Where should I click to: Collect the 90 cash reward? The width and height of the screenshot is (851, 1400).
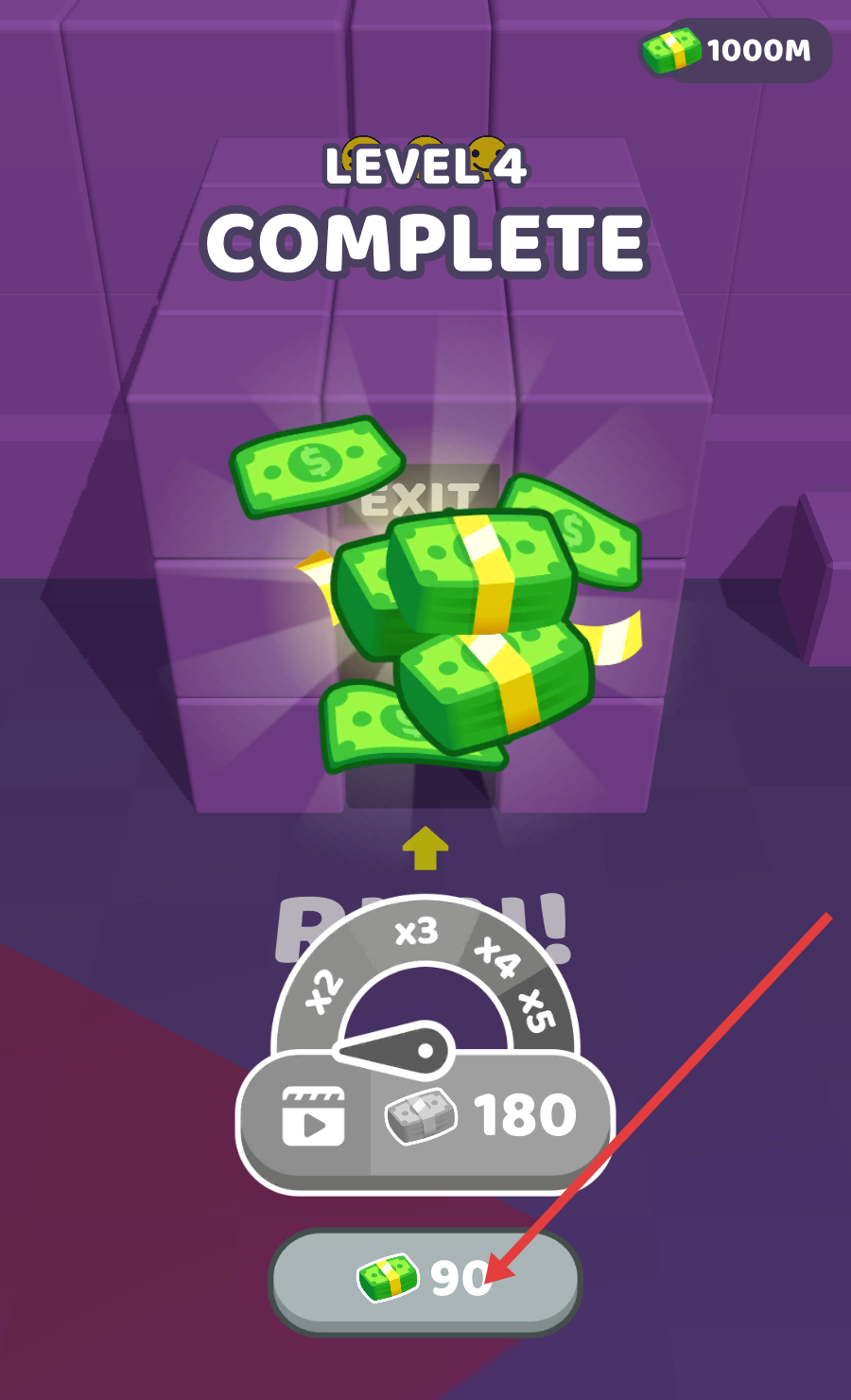pyautogui.click(x=425, y=1281)
